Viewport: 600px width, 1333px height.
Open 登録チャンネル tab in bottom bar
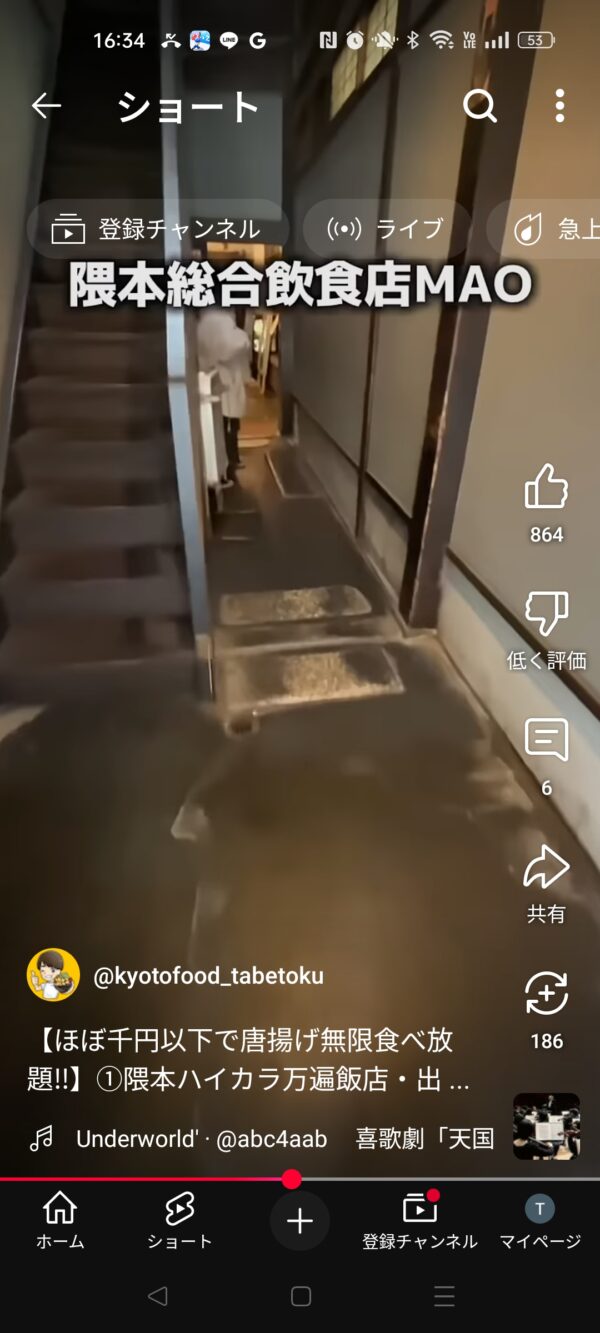coord(420,1221)
